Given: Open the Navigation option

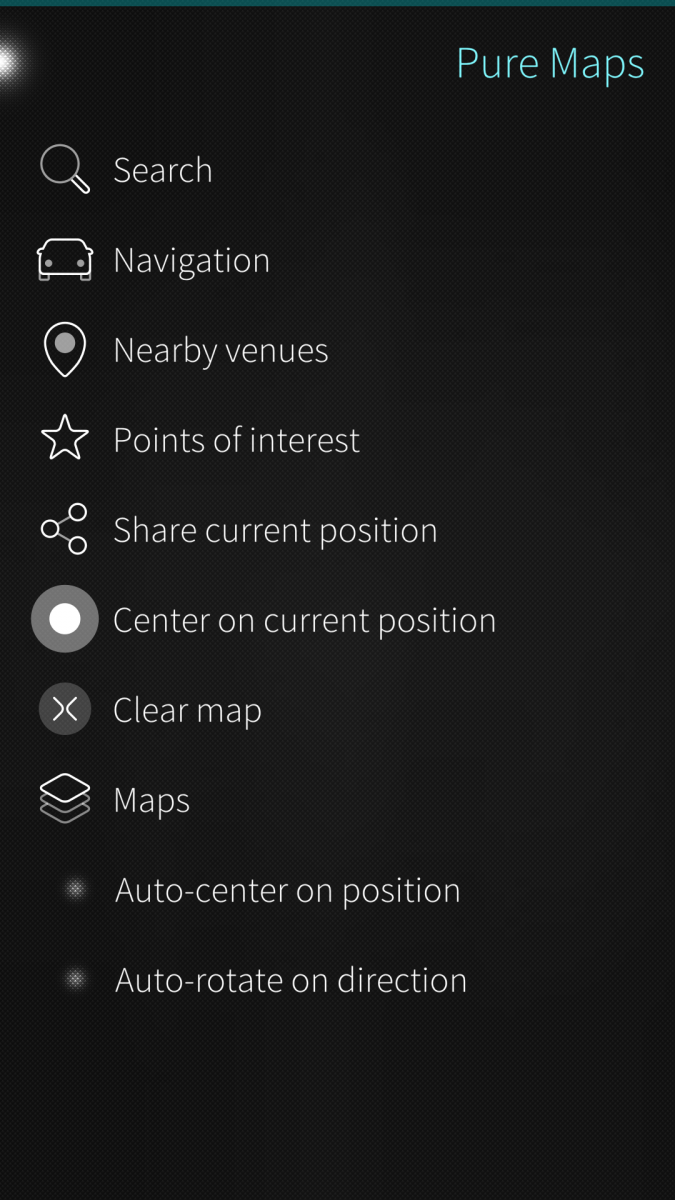Looking at the screenshot, I should 191,260.
